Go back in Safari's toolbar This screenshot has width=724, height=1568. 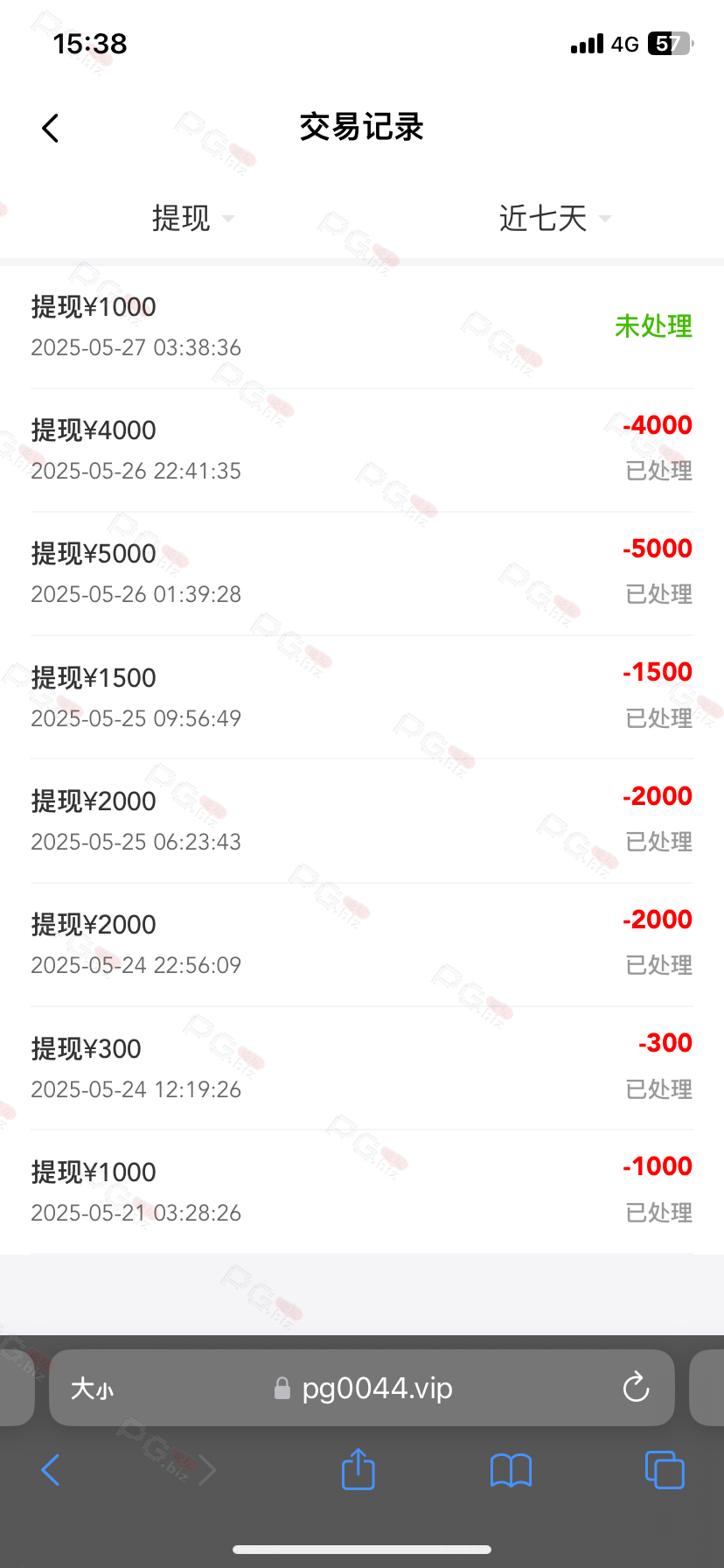51,1470
